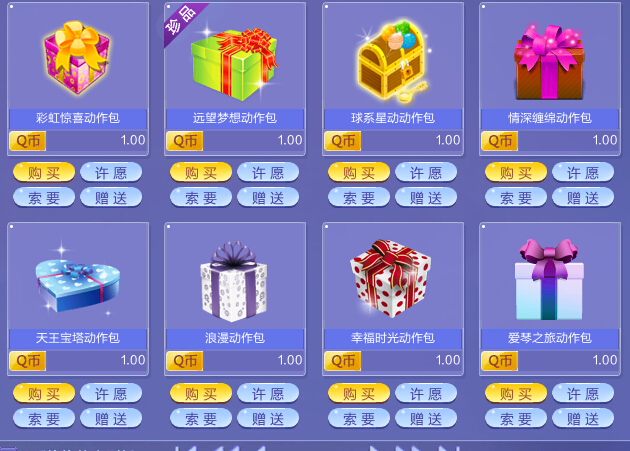Tap 索要 for 浪漫动作包
The width and height of the screenshot is (630, 451).
[x=201, y=418]
